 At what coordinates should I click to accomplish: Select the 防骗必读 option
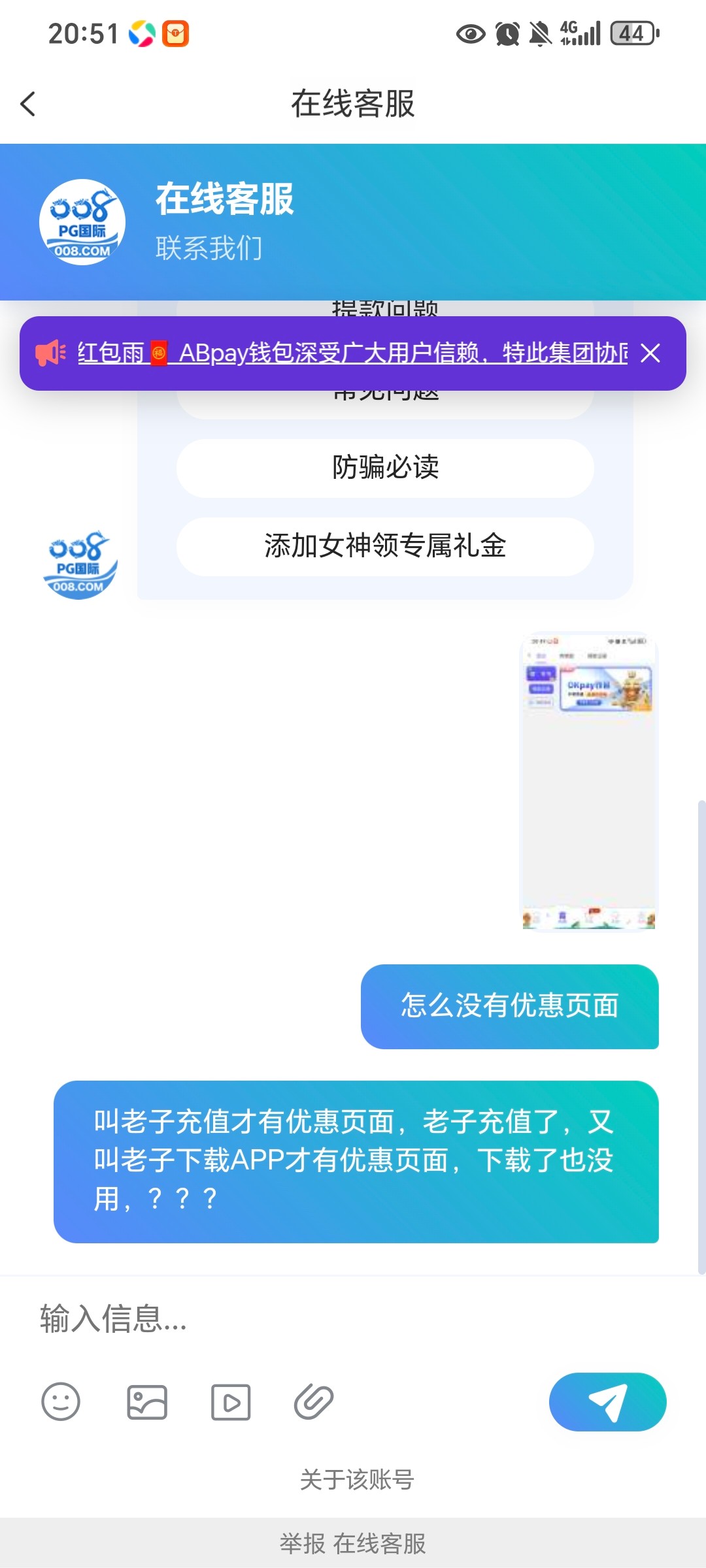[385, 468]
